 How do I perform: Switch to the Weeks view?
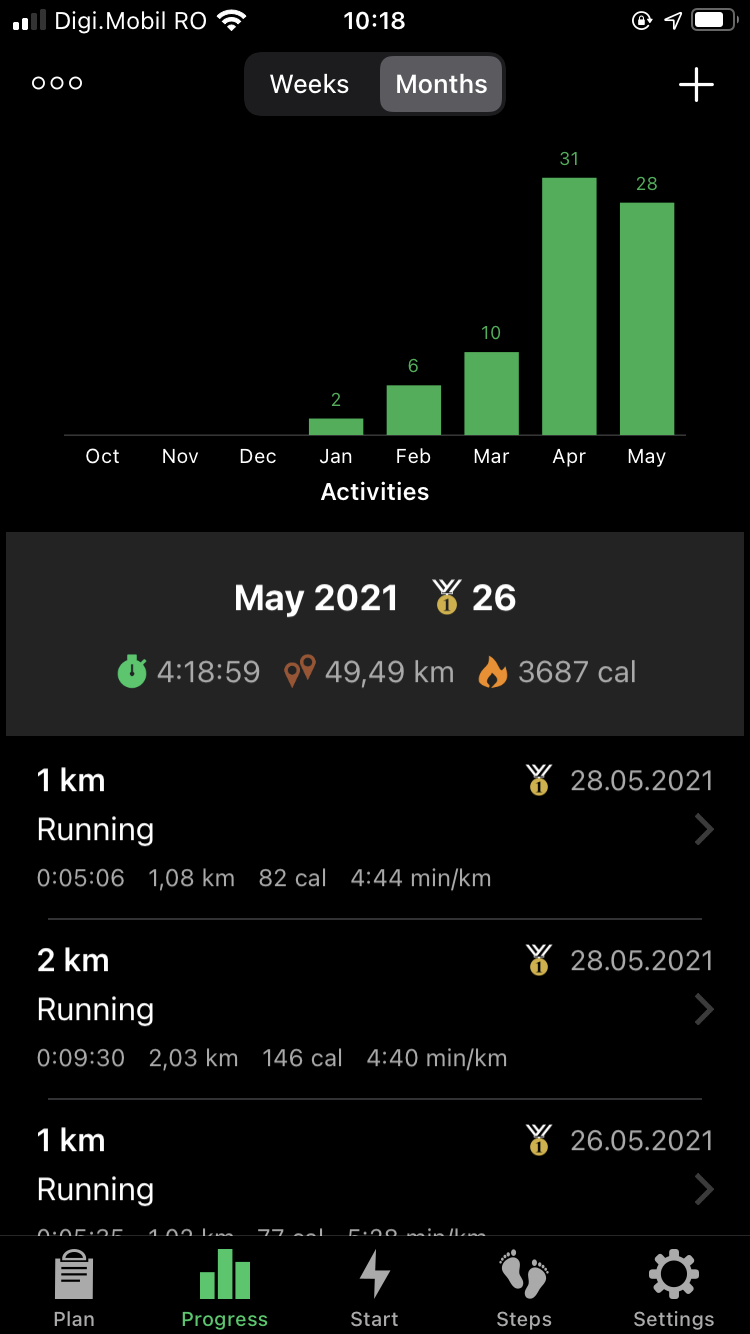coord(310,84)
